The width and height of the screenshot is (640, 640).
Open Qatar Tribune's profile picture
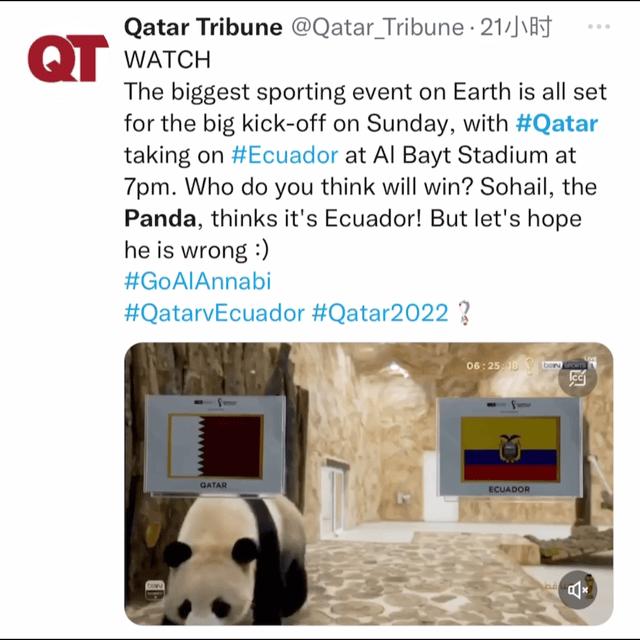pos(67,59)
